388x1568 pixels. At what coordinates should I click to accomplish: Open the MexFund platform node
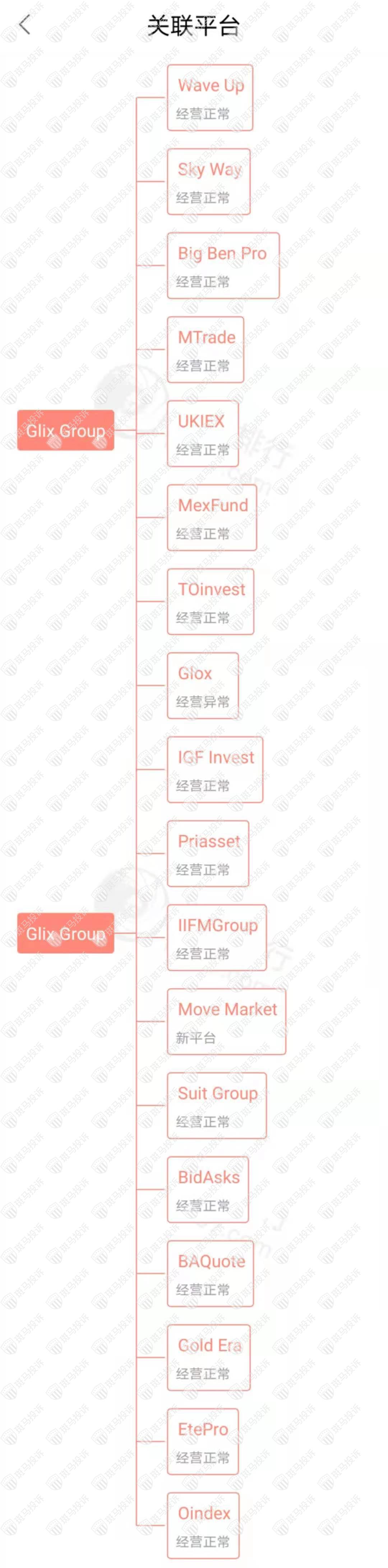click(211, 517)
